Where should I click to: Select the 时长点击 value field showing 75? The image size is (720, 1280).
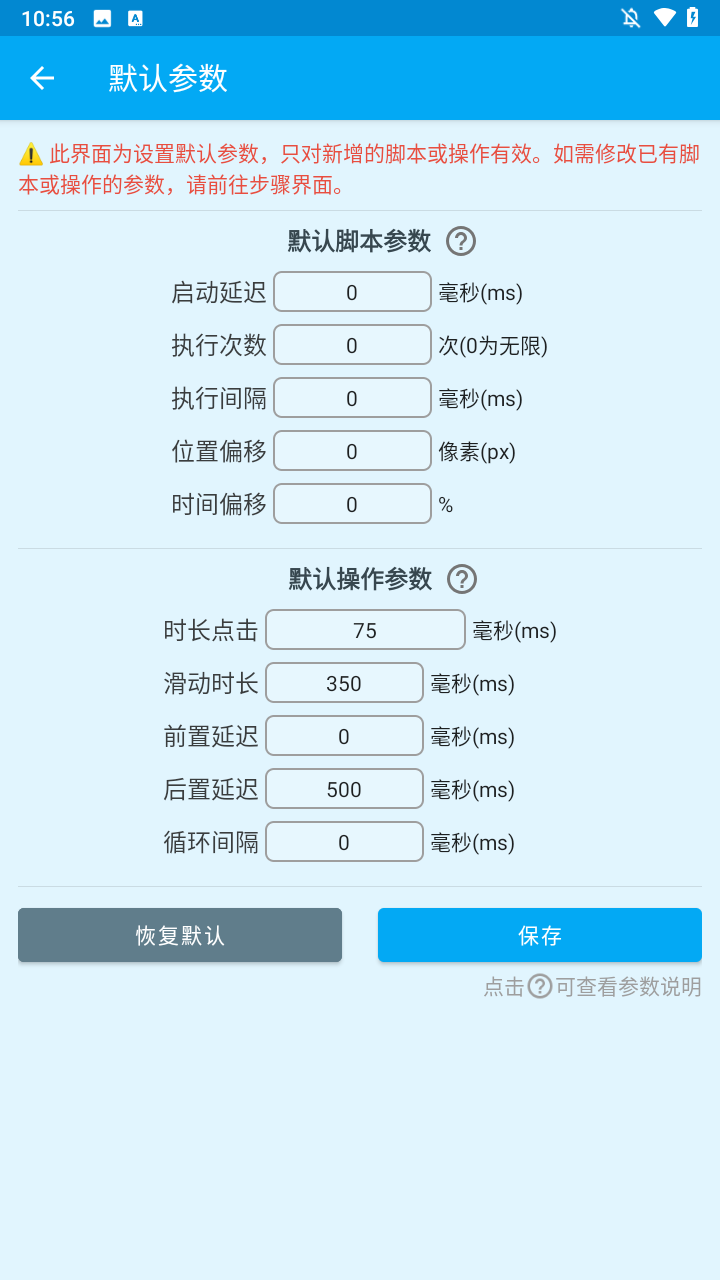pos(365,629)
